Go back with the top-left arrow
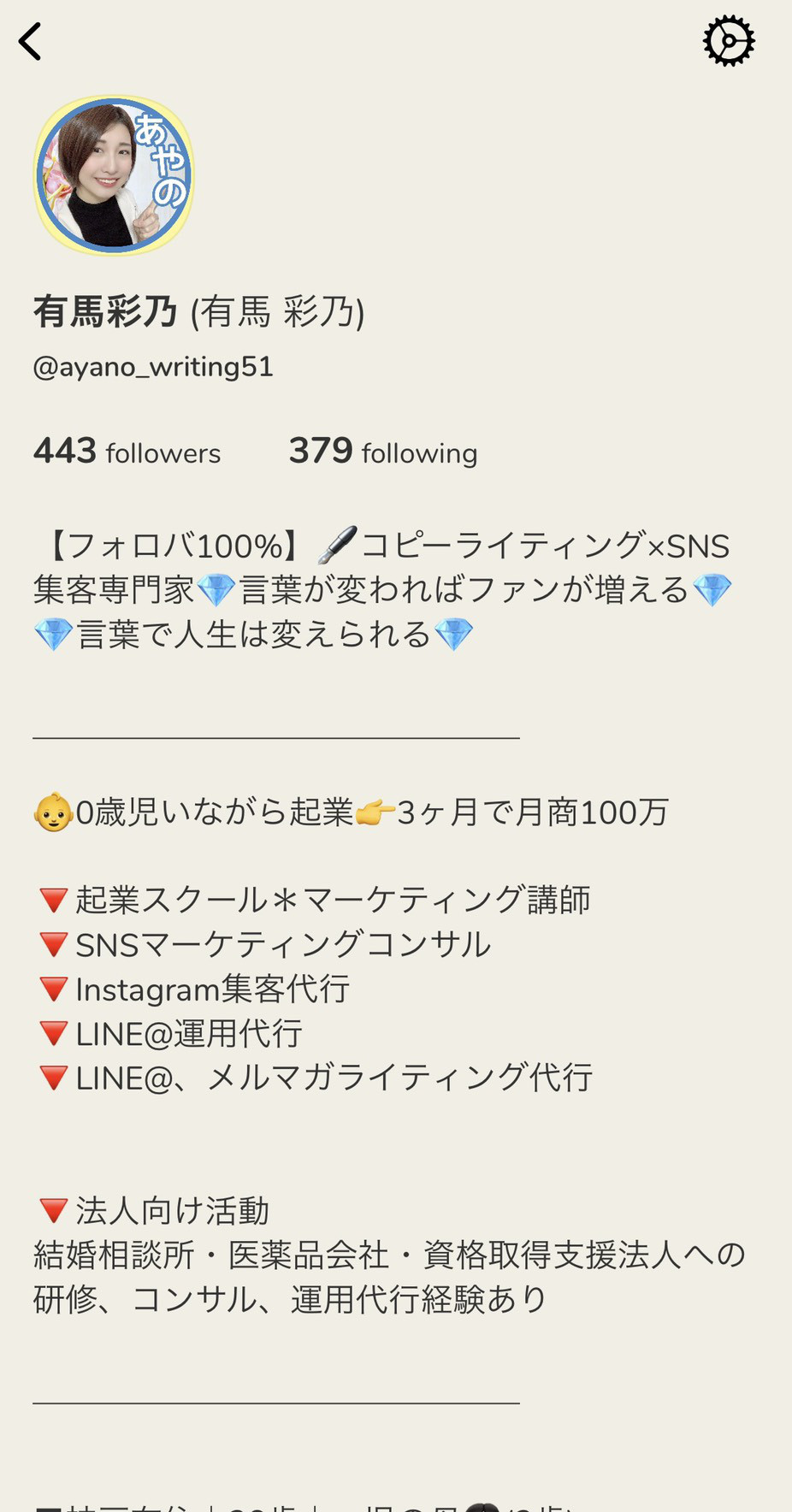The height and width of the screenshot is (1512, 792). tap(31, 41)
